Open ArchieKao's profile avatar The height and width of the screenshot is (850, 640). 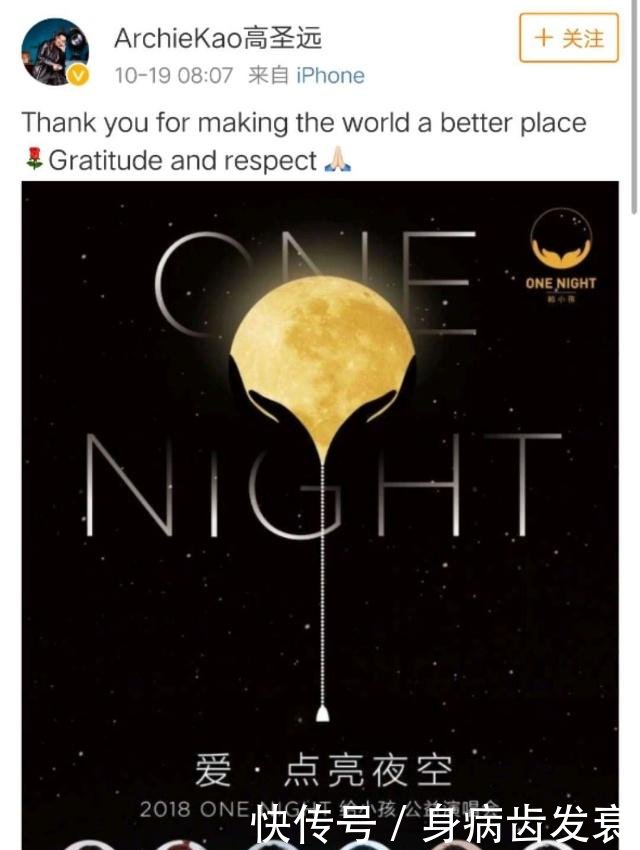pyautogui.click(x=55, y=52)
